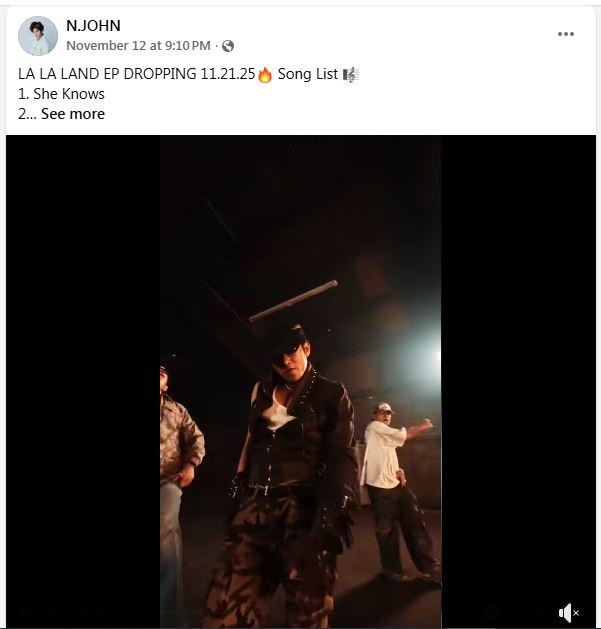Open the LA LA LAND video
The image size is (601, 629).
[300, 380]
